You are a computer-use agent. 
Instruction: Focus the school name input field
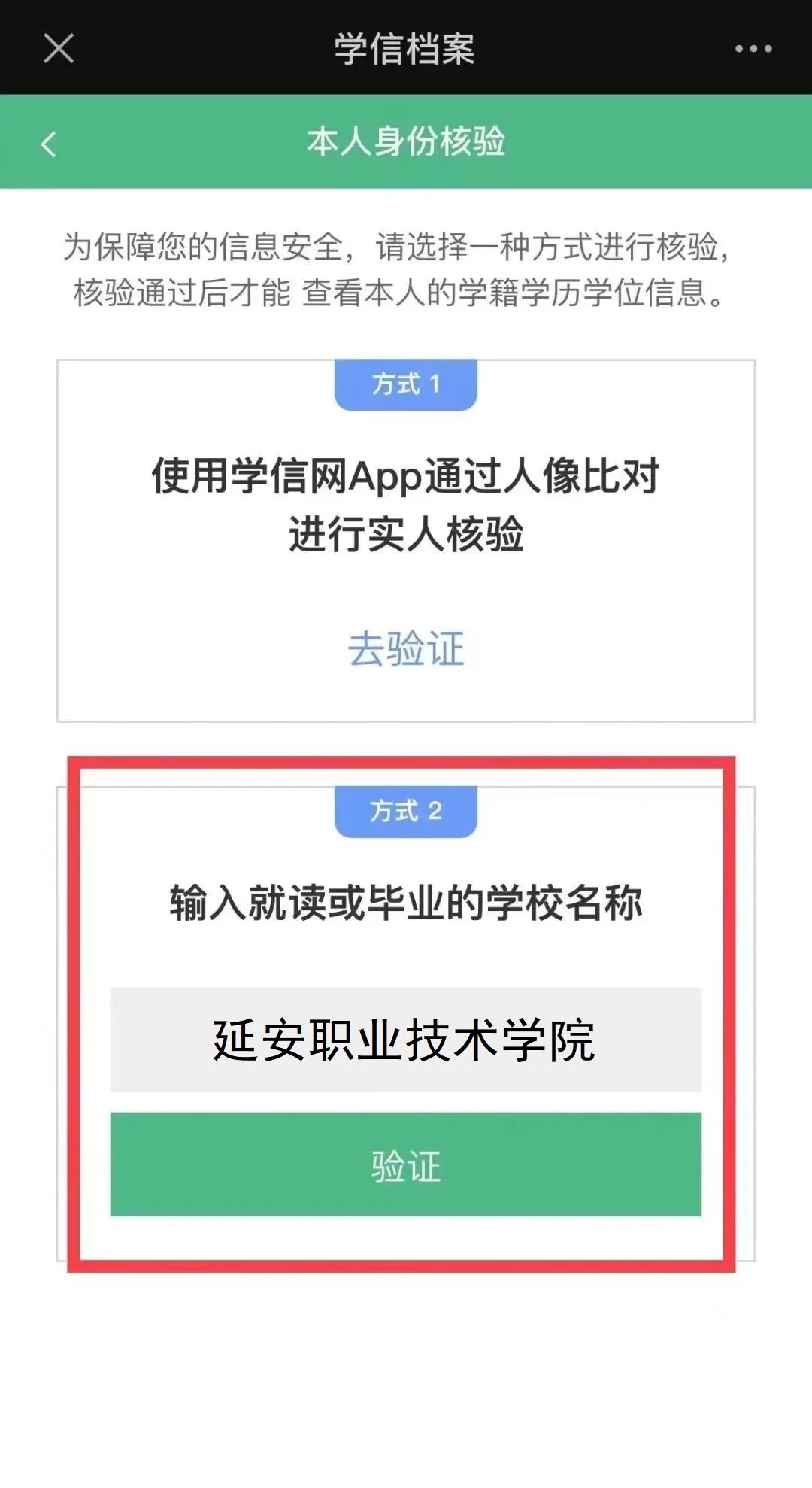click(405, 1040)
